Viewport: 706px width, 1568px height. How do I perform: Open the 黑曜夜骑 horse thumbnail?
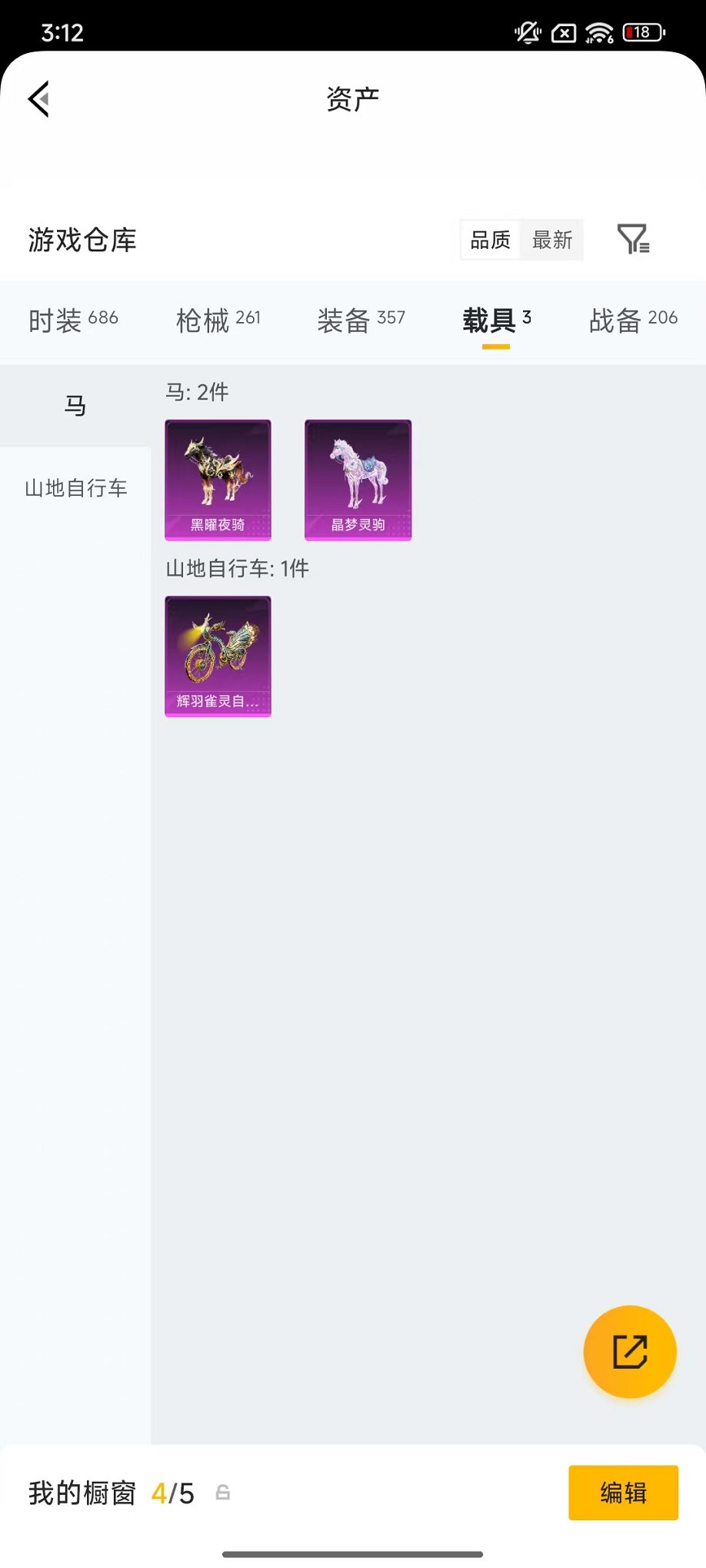(218, 480)
